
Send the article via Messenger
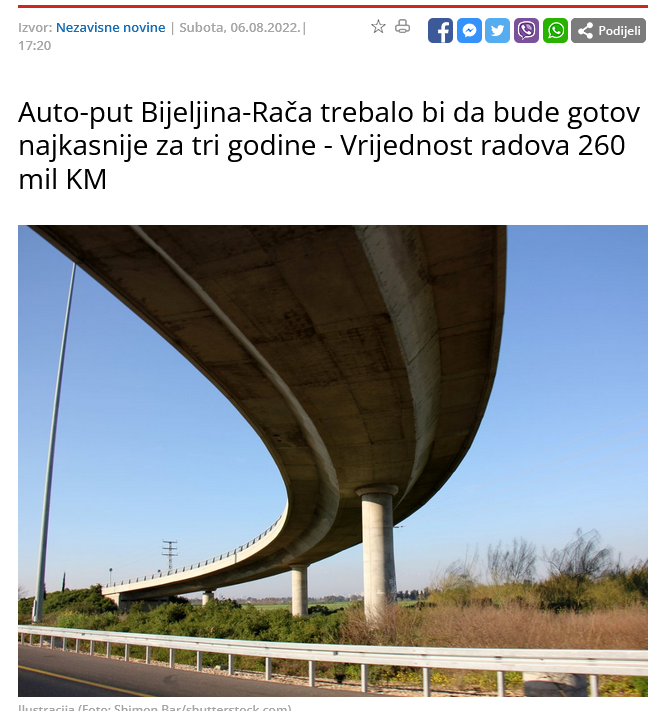469,30
